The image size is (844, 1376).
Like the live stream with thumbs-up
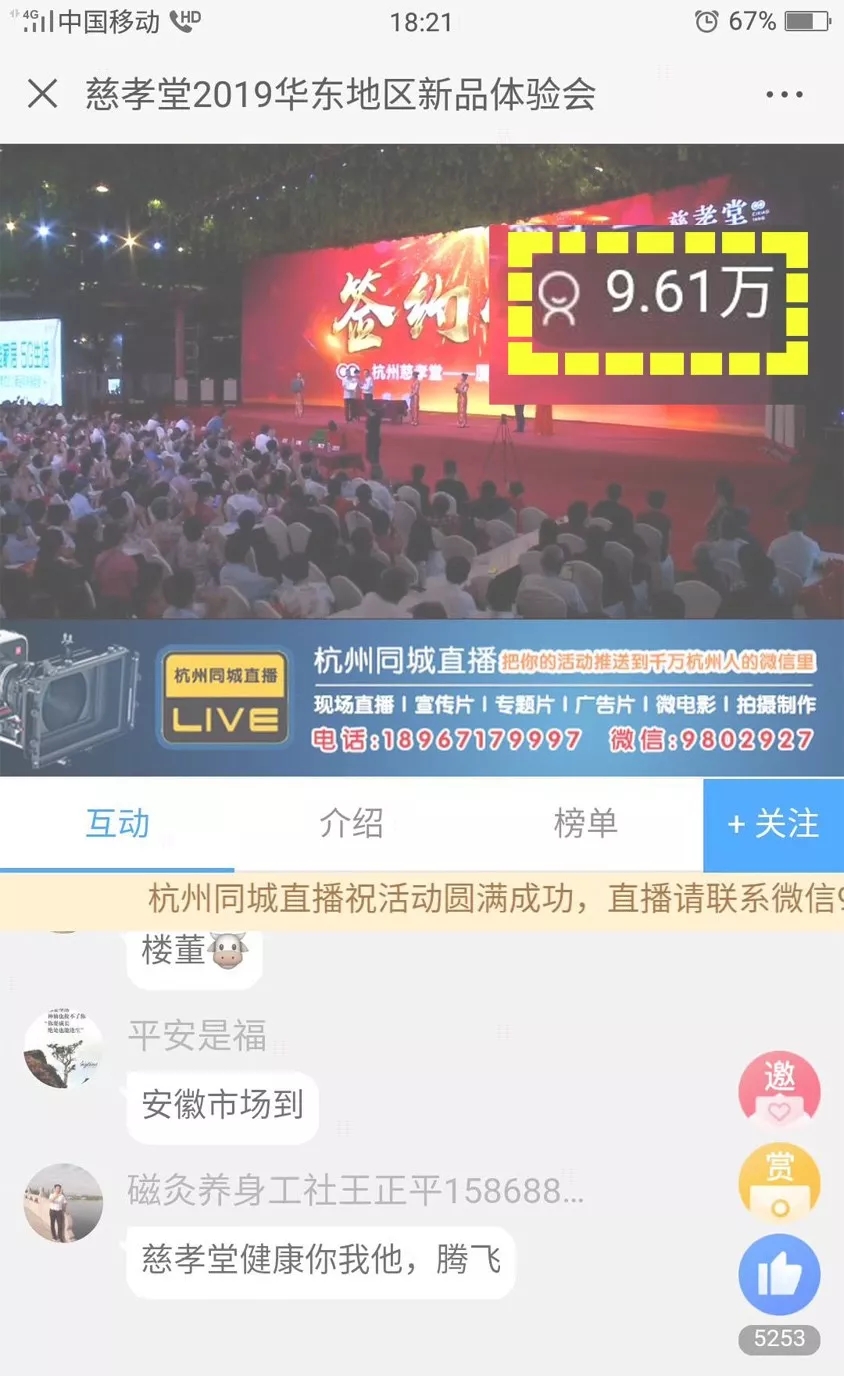[779, 1275]
